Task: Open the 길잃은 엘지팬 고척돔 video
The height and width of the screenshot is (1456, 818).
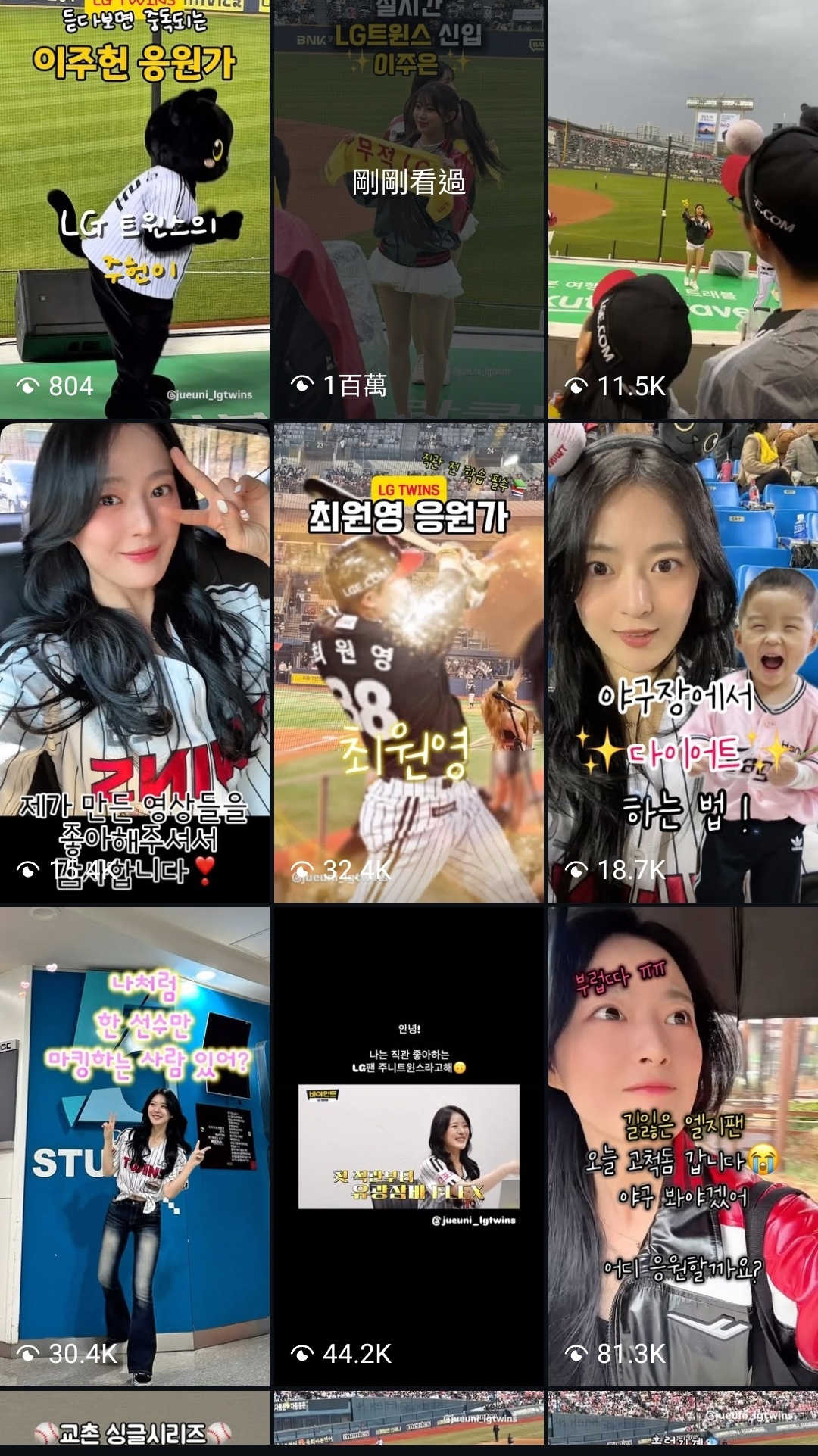Action: (x=682, y=1146)
